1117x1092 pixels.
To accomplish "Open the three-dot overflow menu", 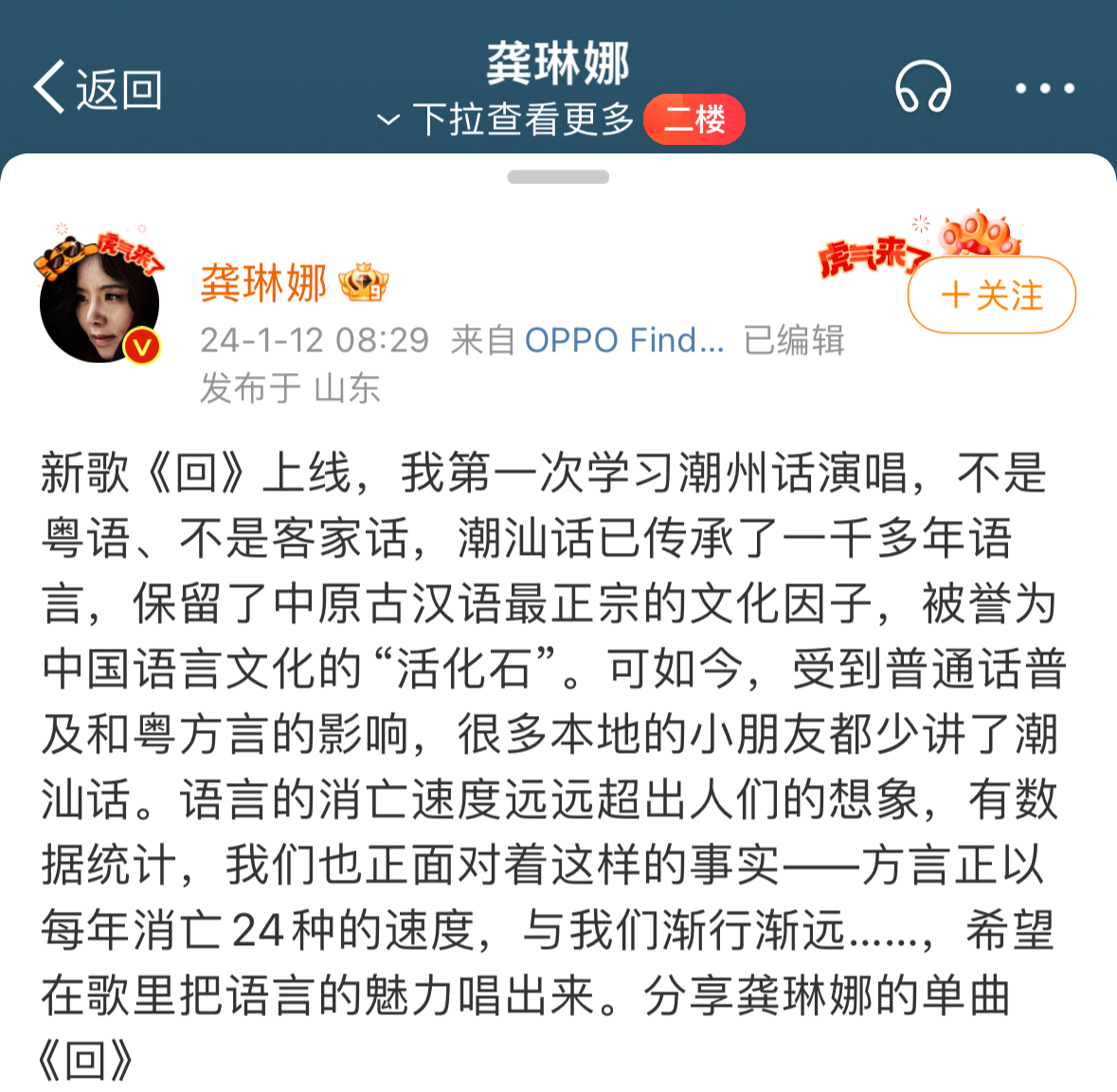I will pyautogui.click(x=1044, y=89).
